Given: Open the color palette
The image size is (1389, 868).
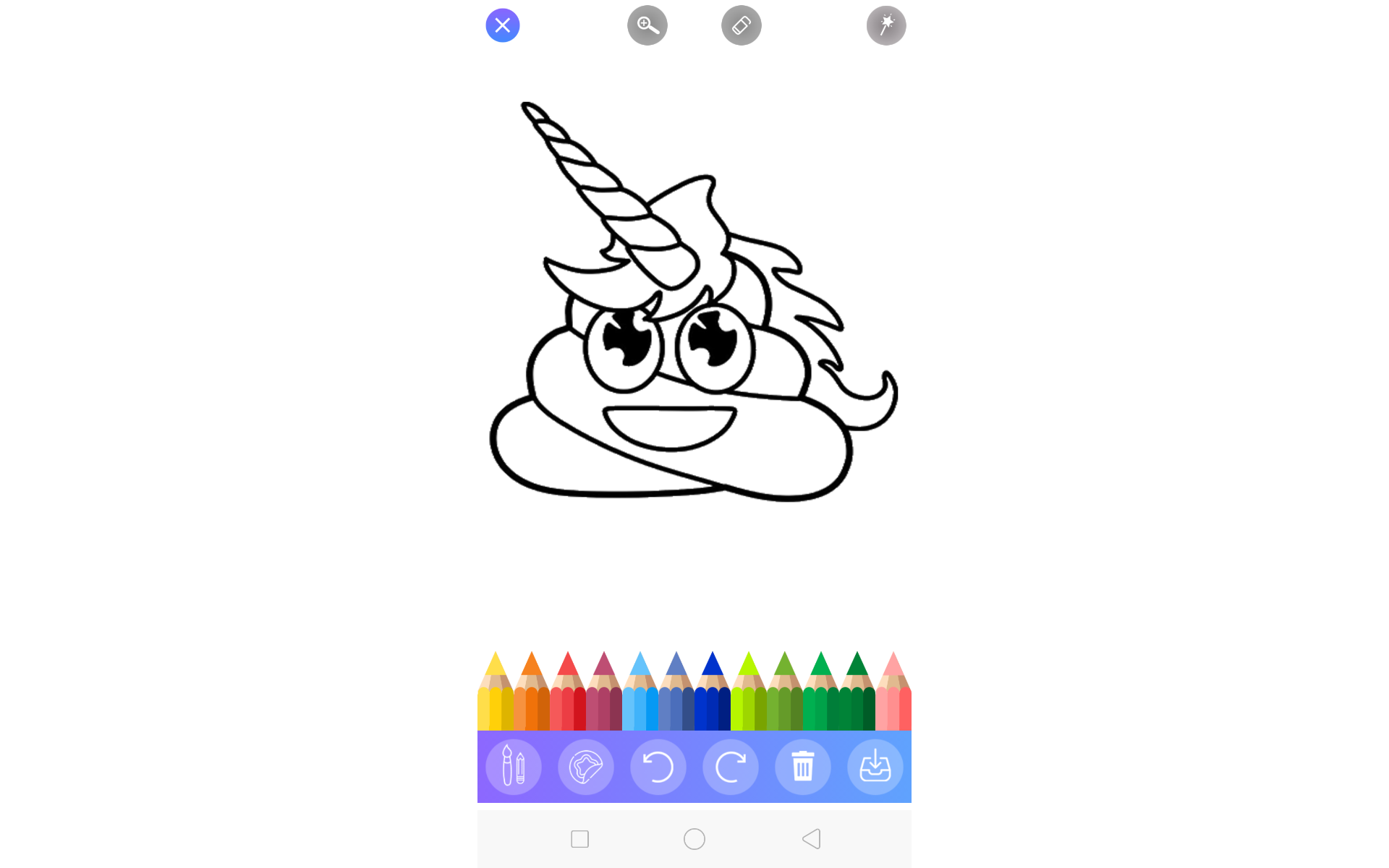Looking at the screenshot, I should click(x=586, y=767).
